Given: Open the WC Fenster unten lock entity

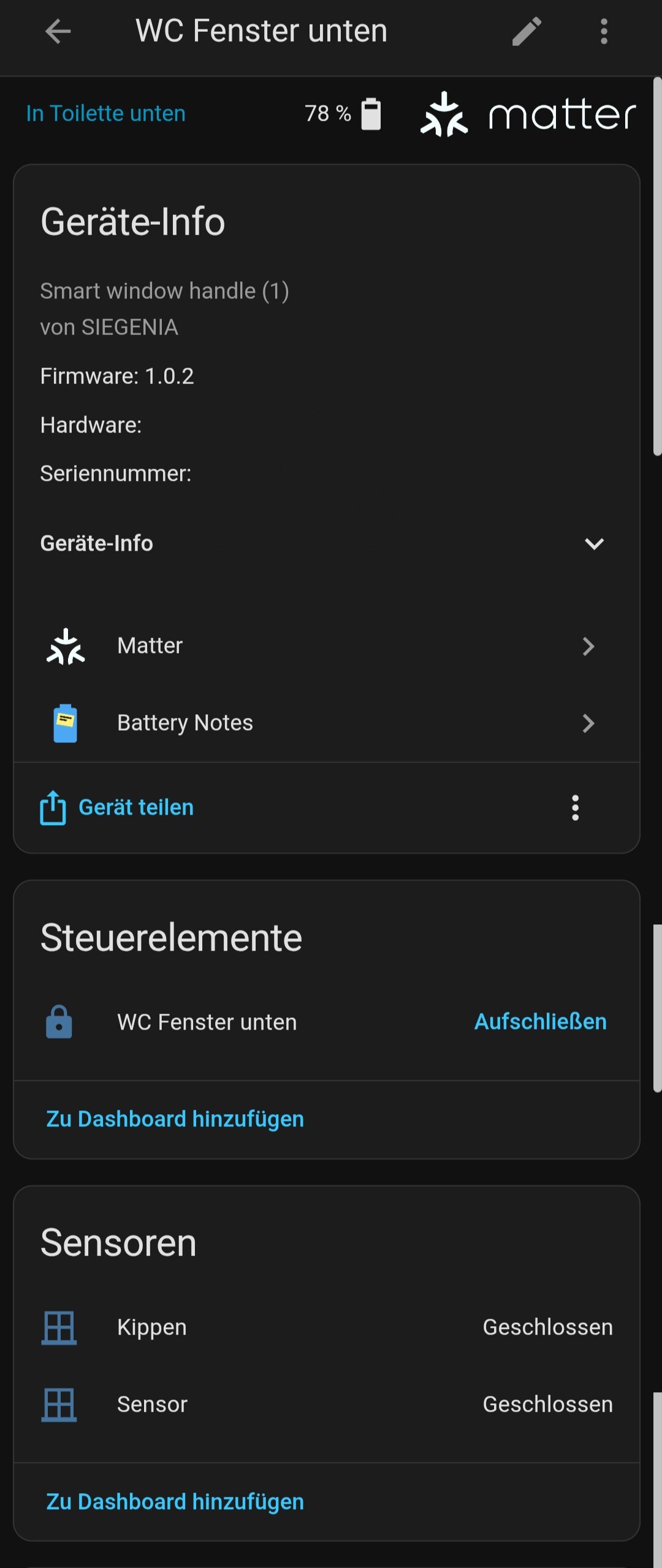Looking at the screenshot, I should click(207, 1022).
